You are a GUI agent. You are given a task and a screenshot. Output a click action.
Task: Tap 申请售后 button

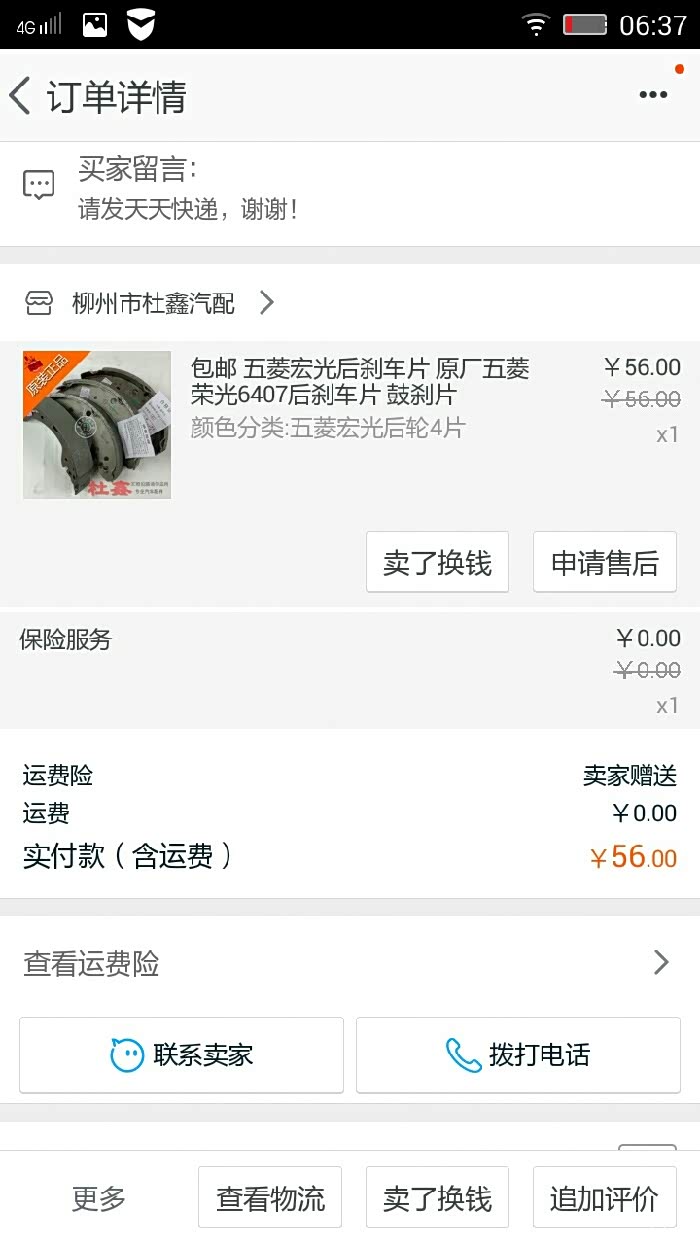(x=604, y=563)
